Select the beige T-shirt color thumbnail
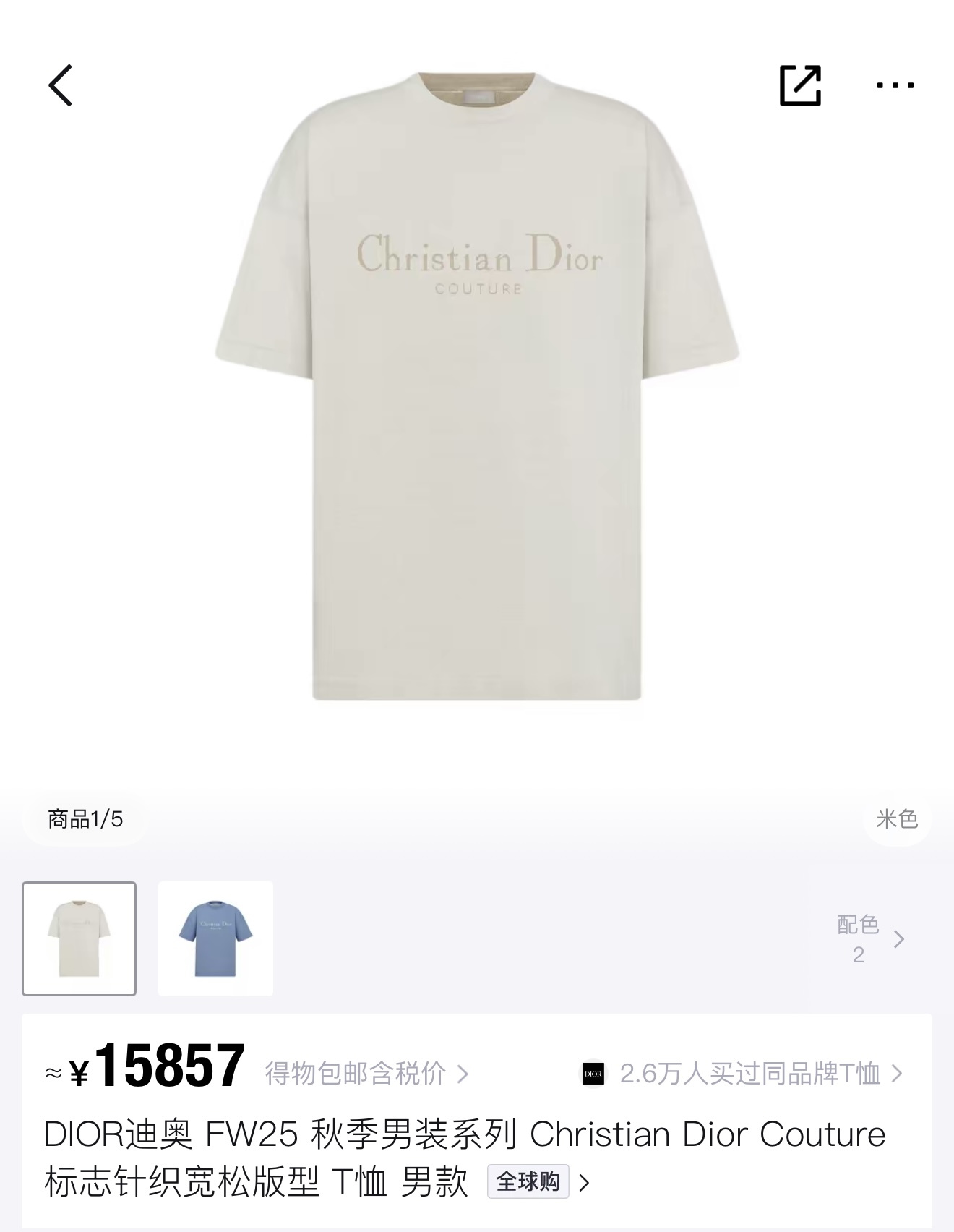 (79, 938)
